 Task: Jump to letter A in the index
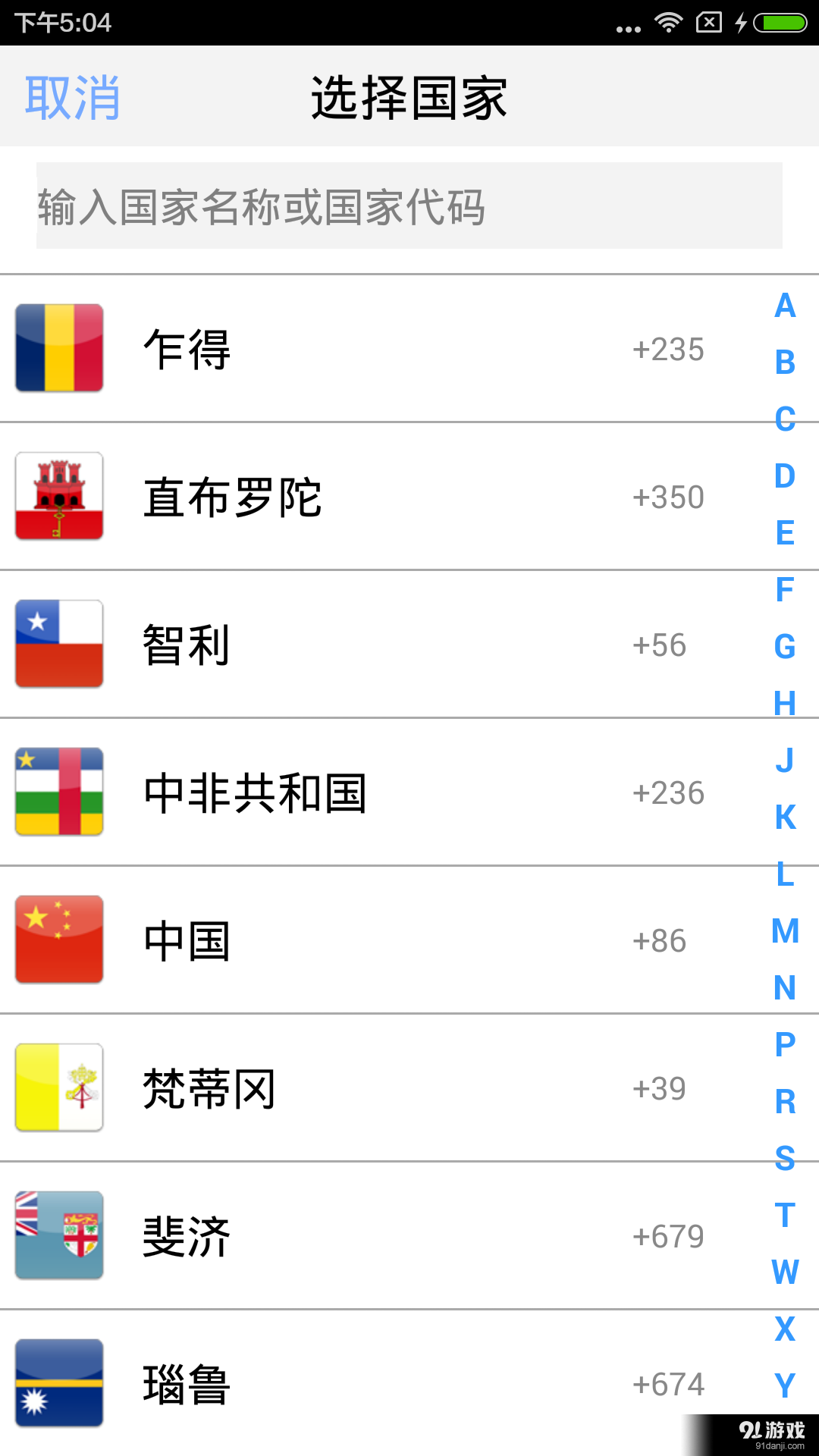tap(783, 307)
